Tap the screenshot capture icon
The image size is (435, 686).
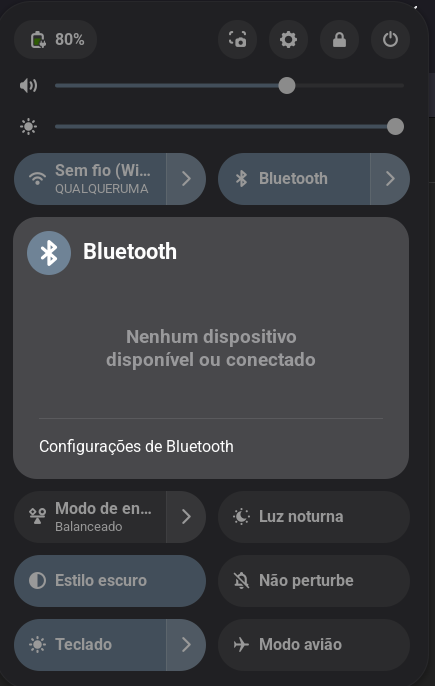tap(237, 39)
